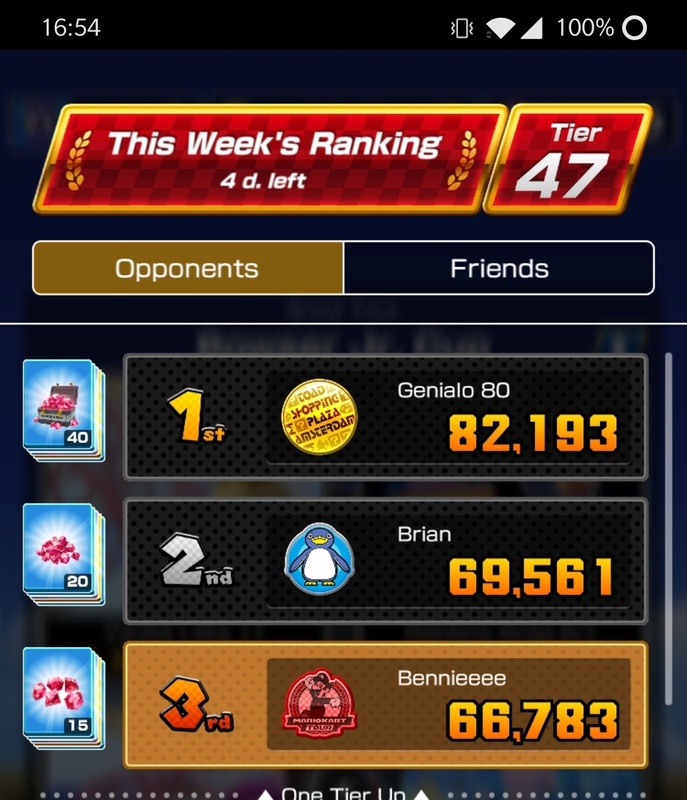View the 40 rubies first place reward
Viewport: 687px width, 800px height.
click(64, 410)
